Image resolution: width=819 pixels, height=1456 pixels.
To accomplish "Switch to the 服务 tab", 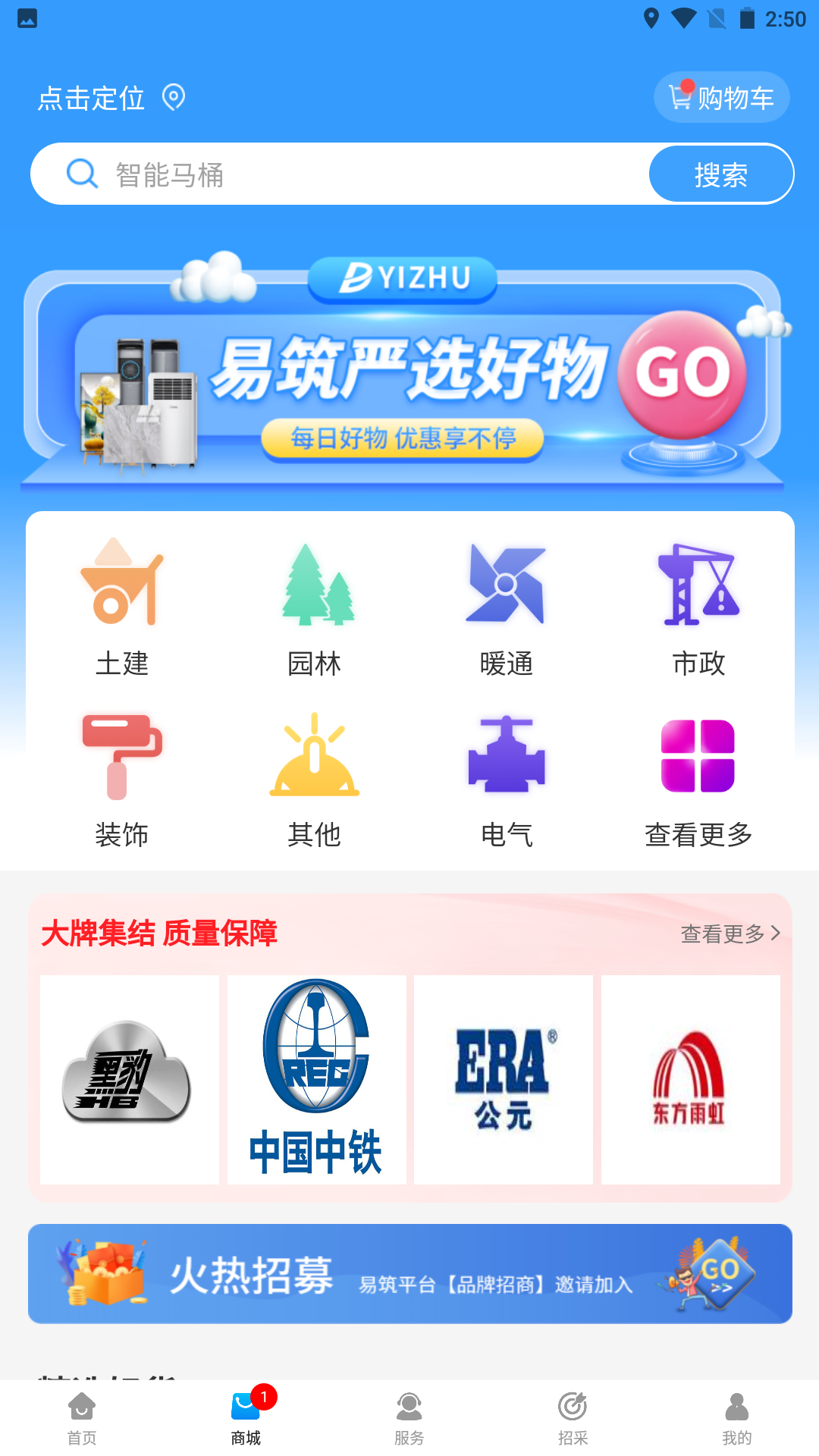I will (409, 1414).
